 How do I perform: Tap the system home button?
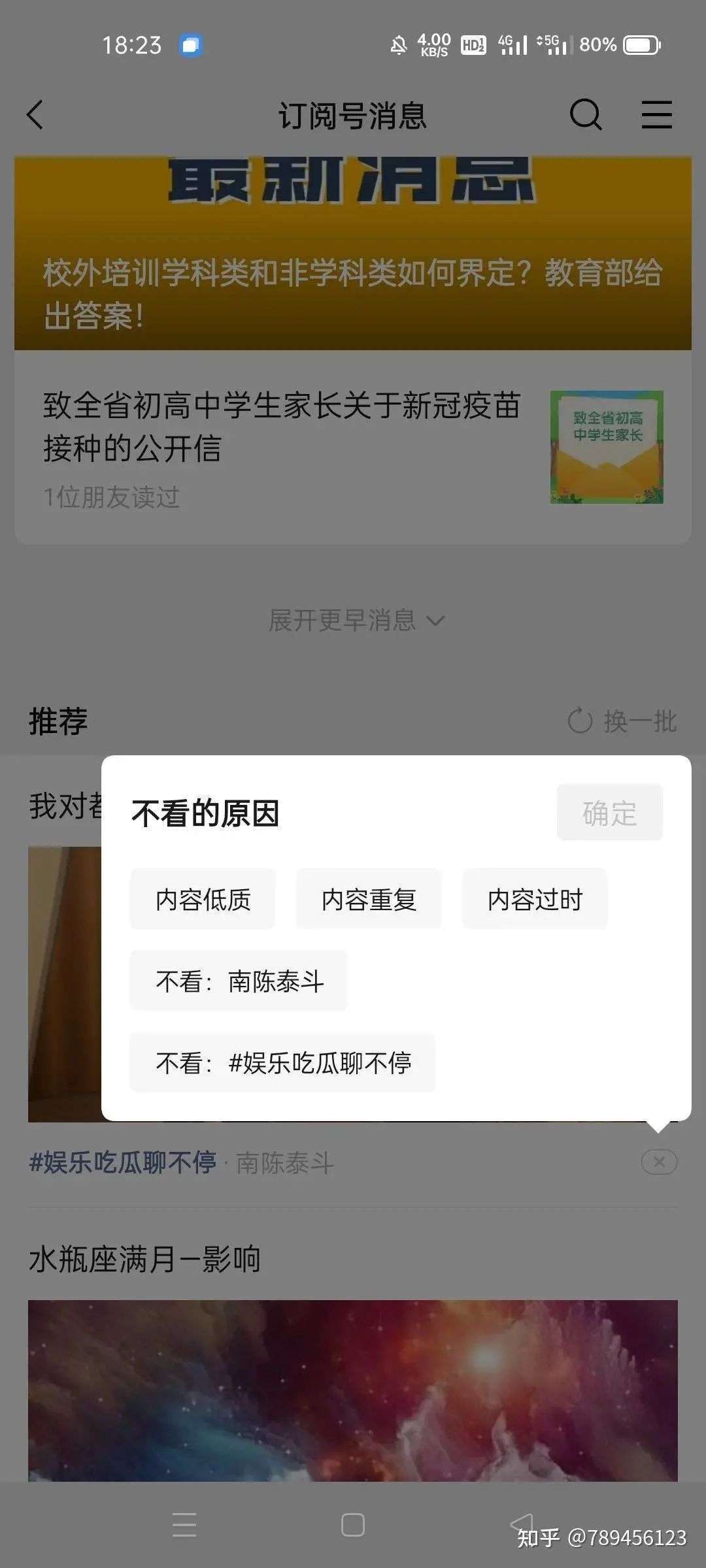click(353, 1525)
